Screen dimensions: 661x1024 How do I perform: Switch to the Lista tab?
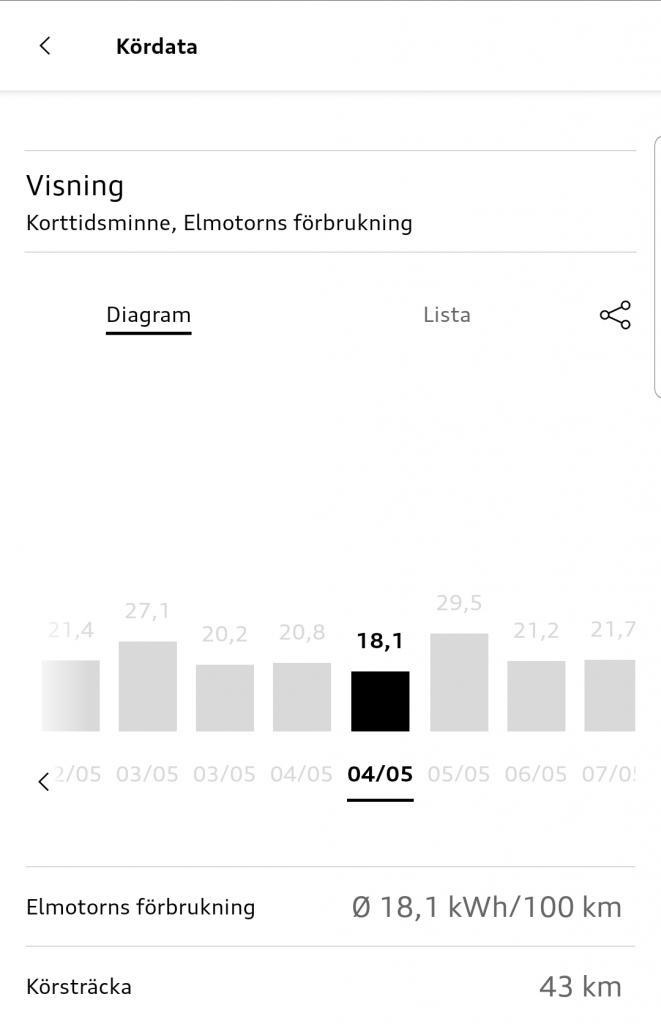446,315
